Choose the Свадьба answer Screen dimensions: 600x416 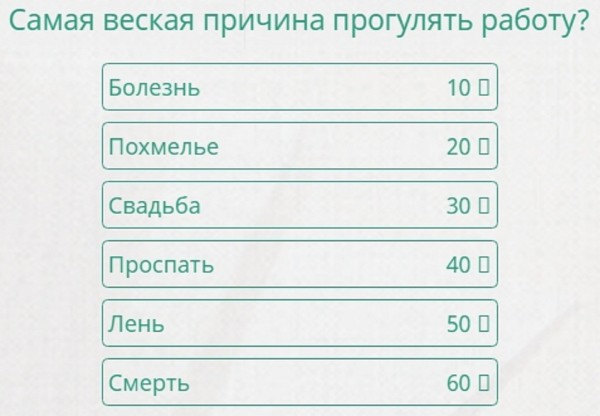[x=299, y=205]
